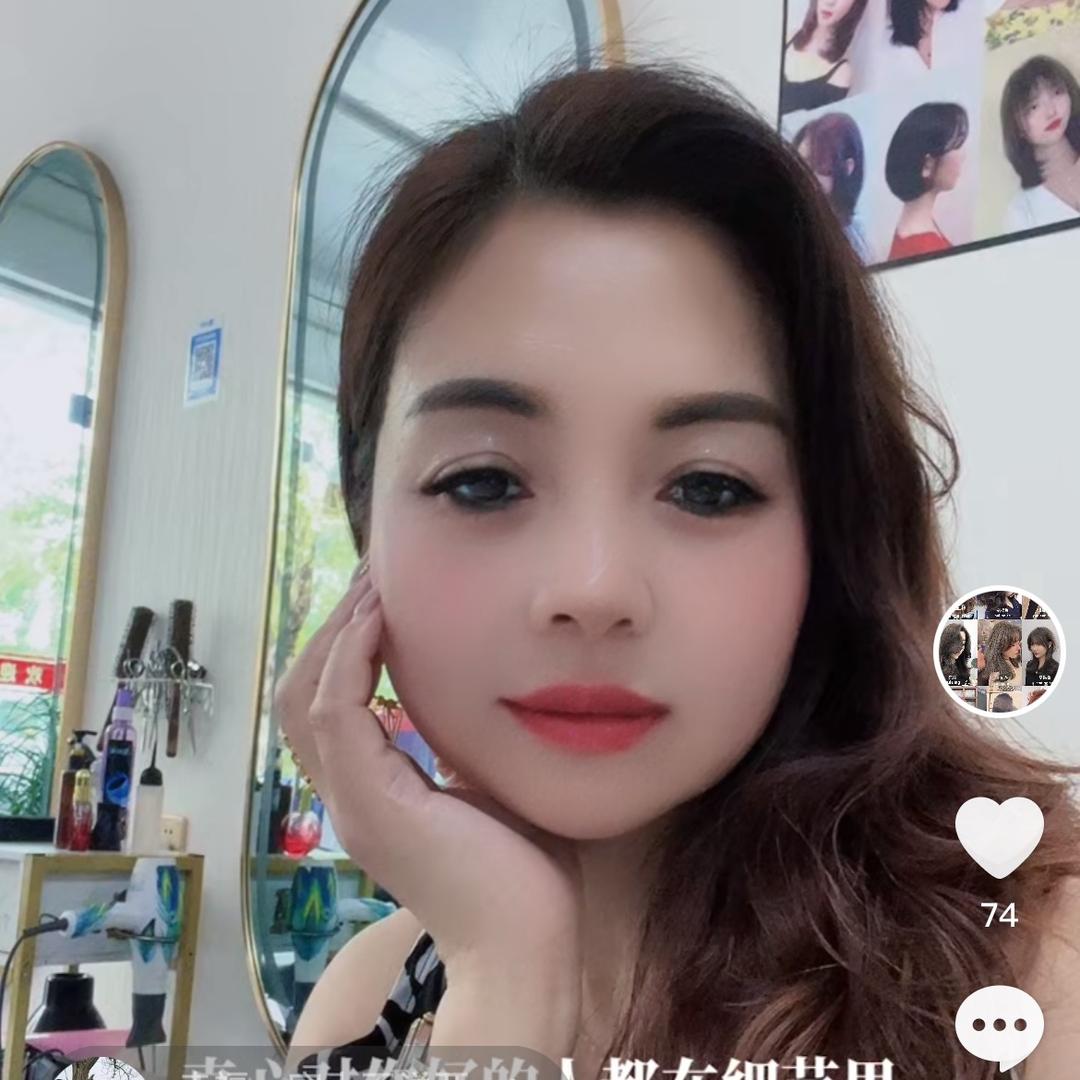
Task: Open the comments bubble
Action: click(999, 1026)
